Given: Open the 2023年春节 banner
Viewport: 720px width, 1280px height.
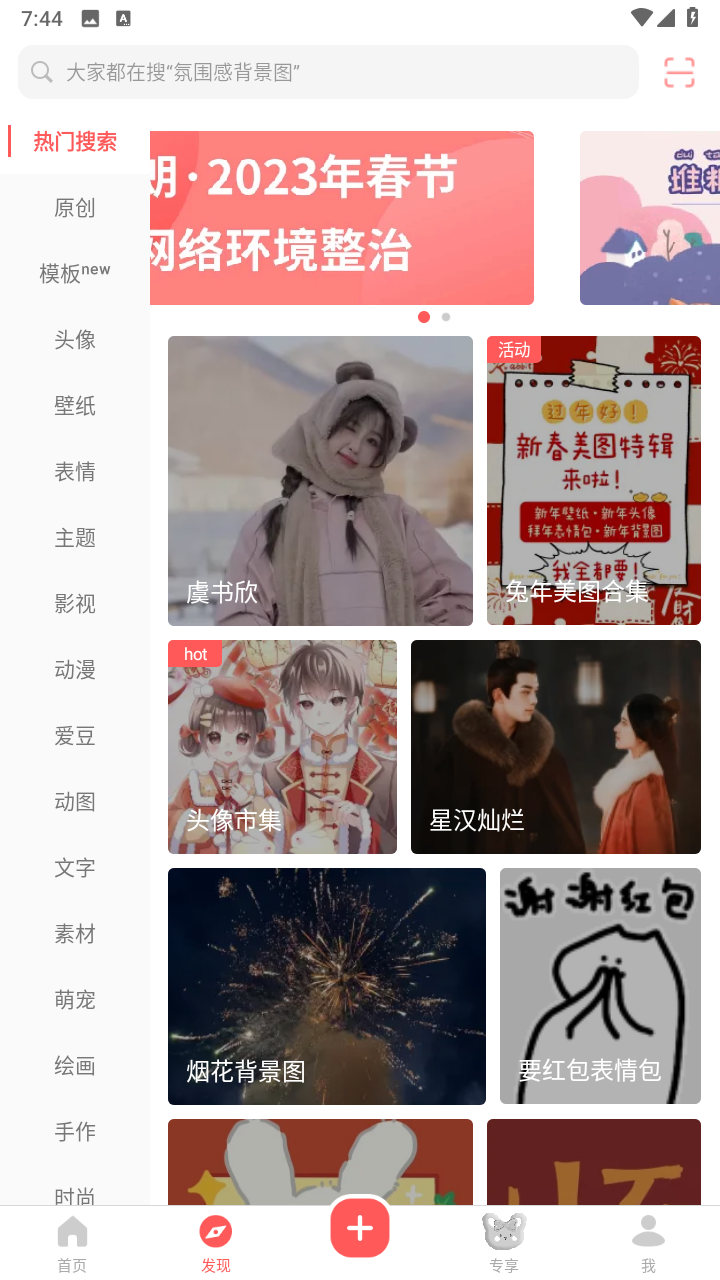Looking at the screenshot, I should click(x=342, y=218).
